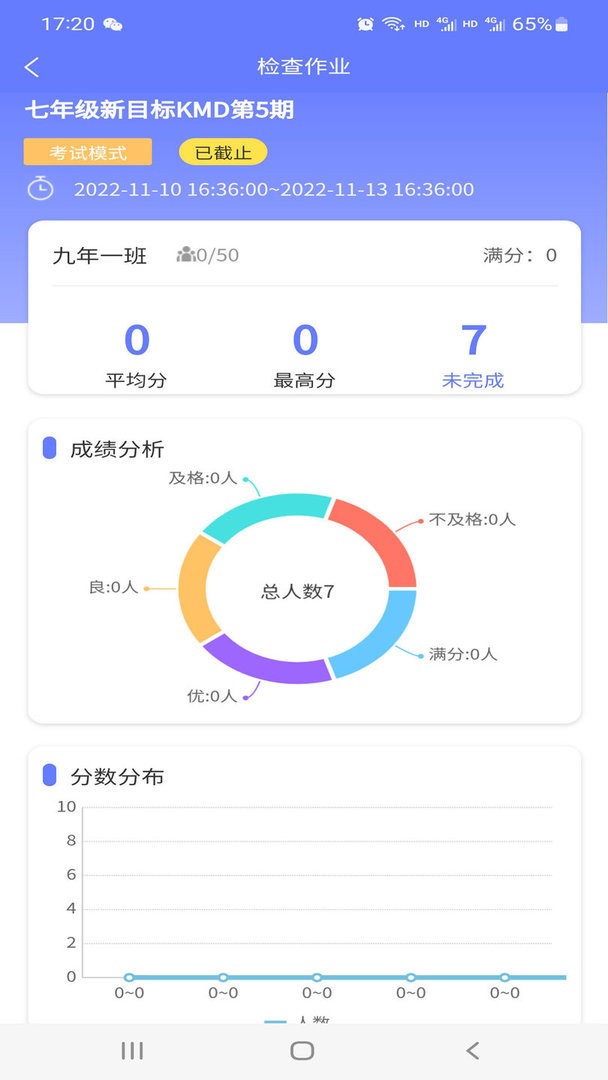Tap the system back button

(x=473, y=1050)
